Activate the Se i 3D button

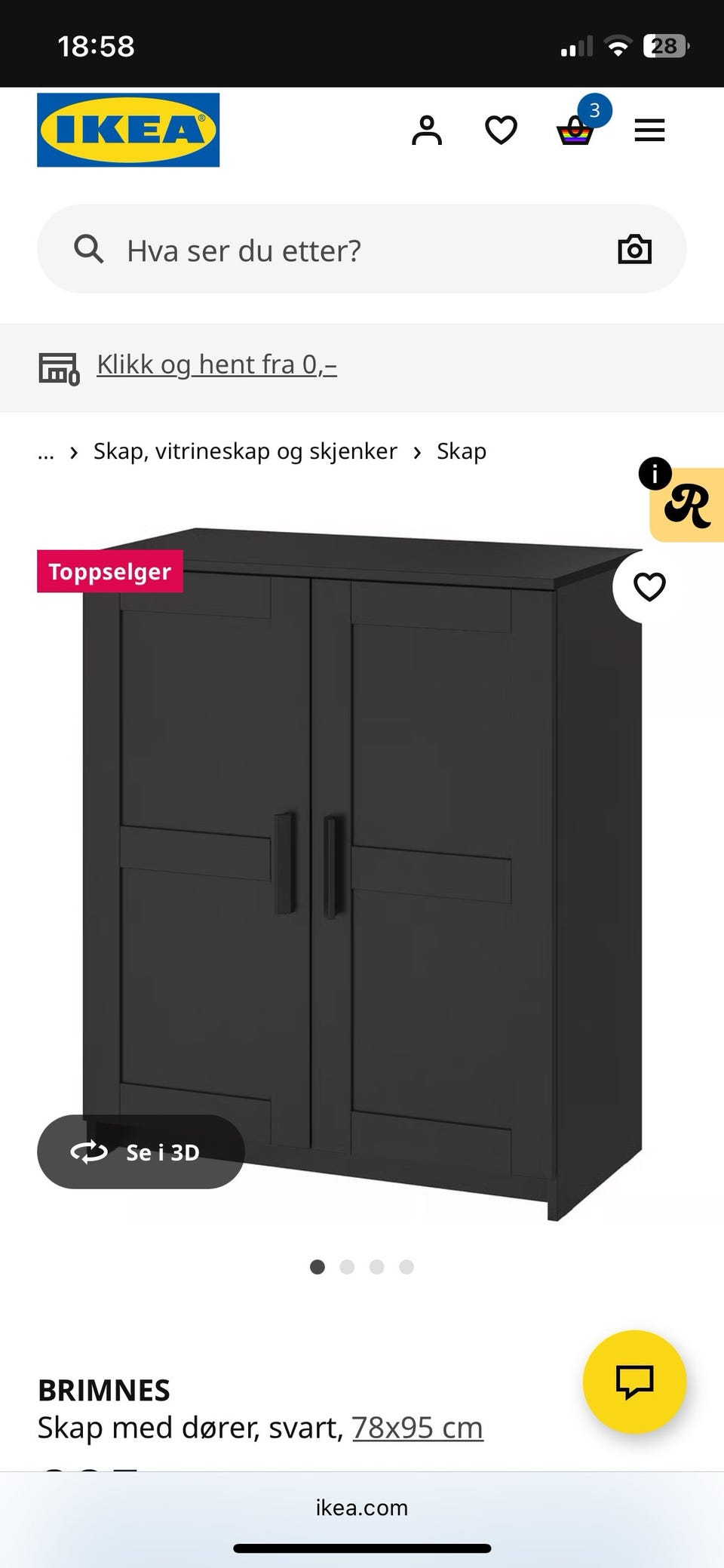click(x=141, y=1152)
